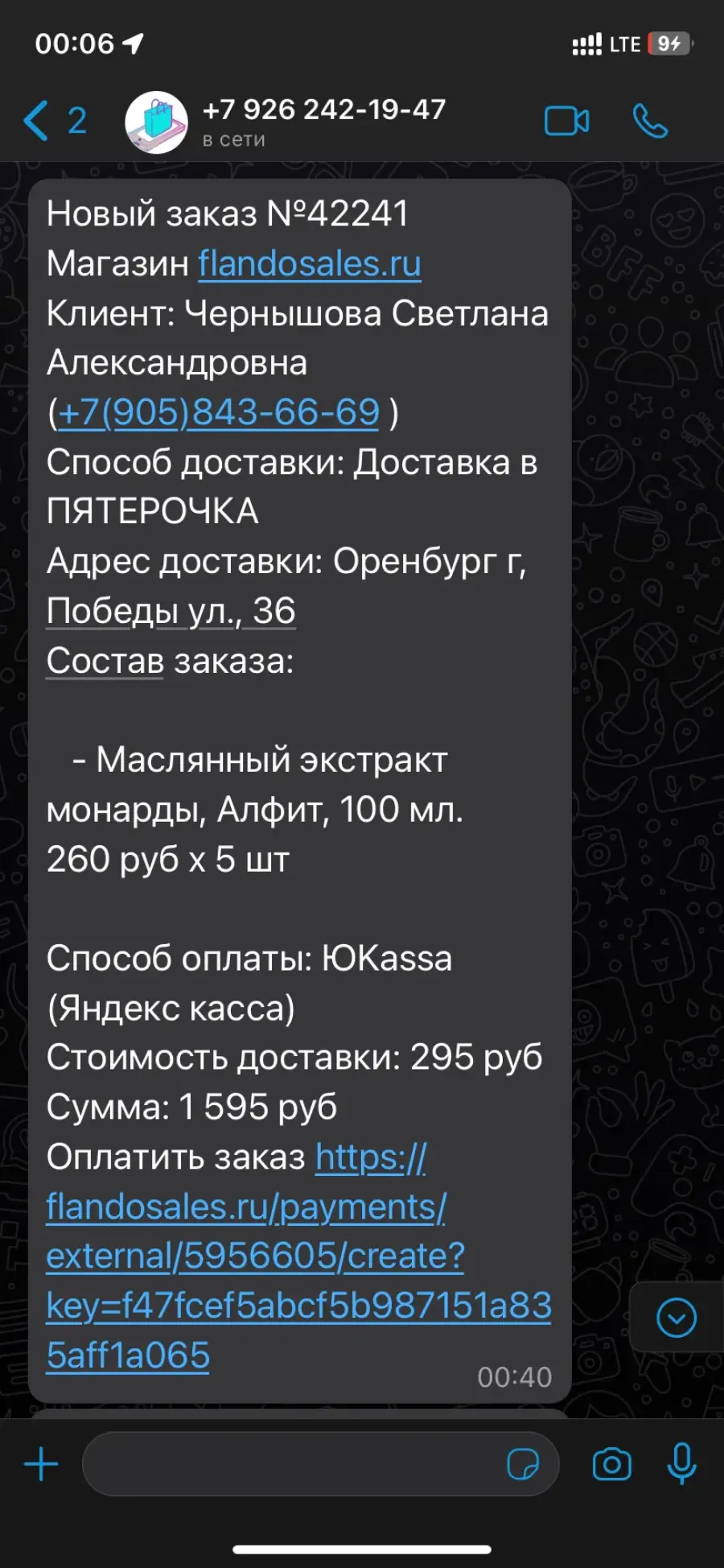
Task: Open the order payment link
Action: [298, 1256]
